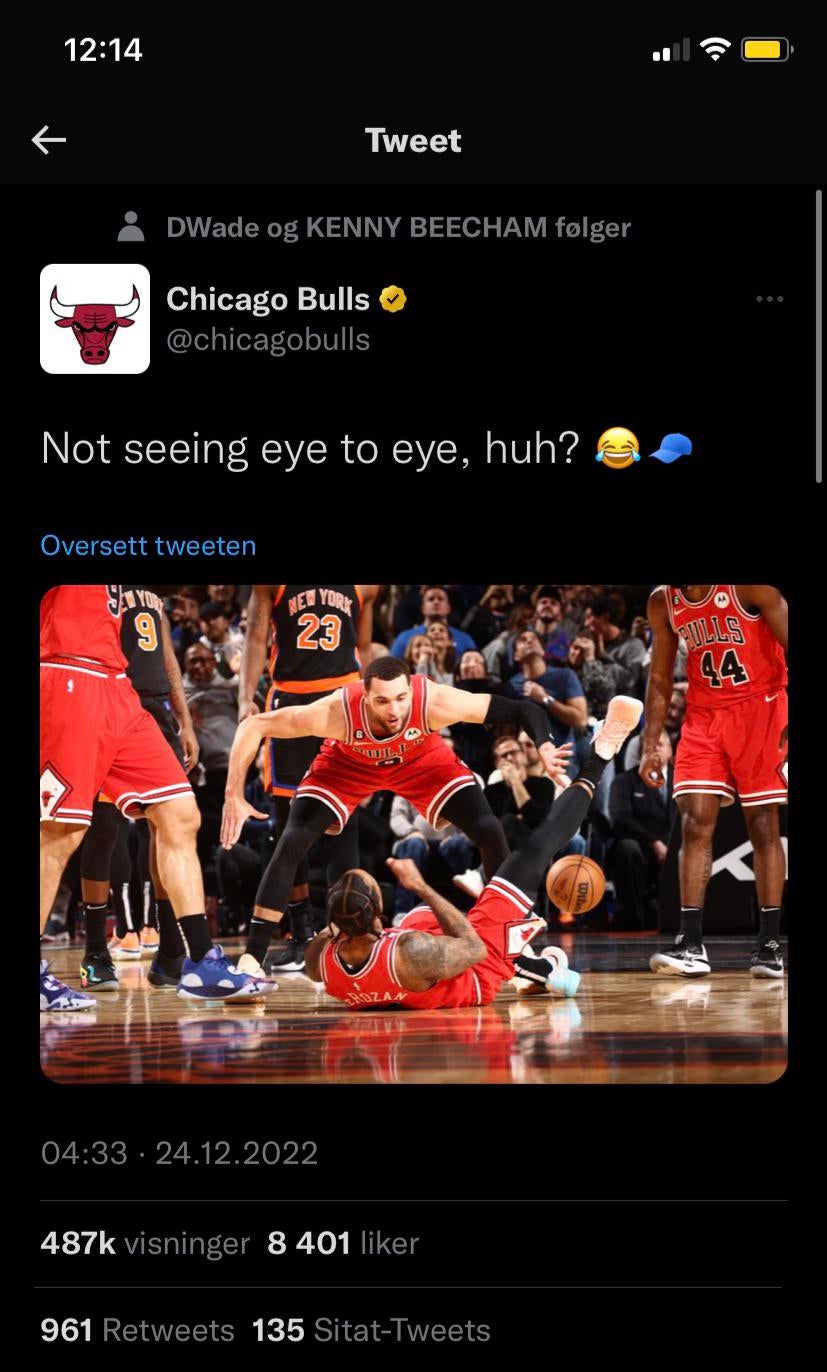Screen dimensions: 827x1372
Task: View the 961 Retweets list
Action: click(137, 1330)
